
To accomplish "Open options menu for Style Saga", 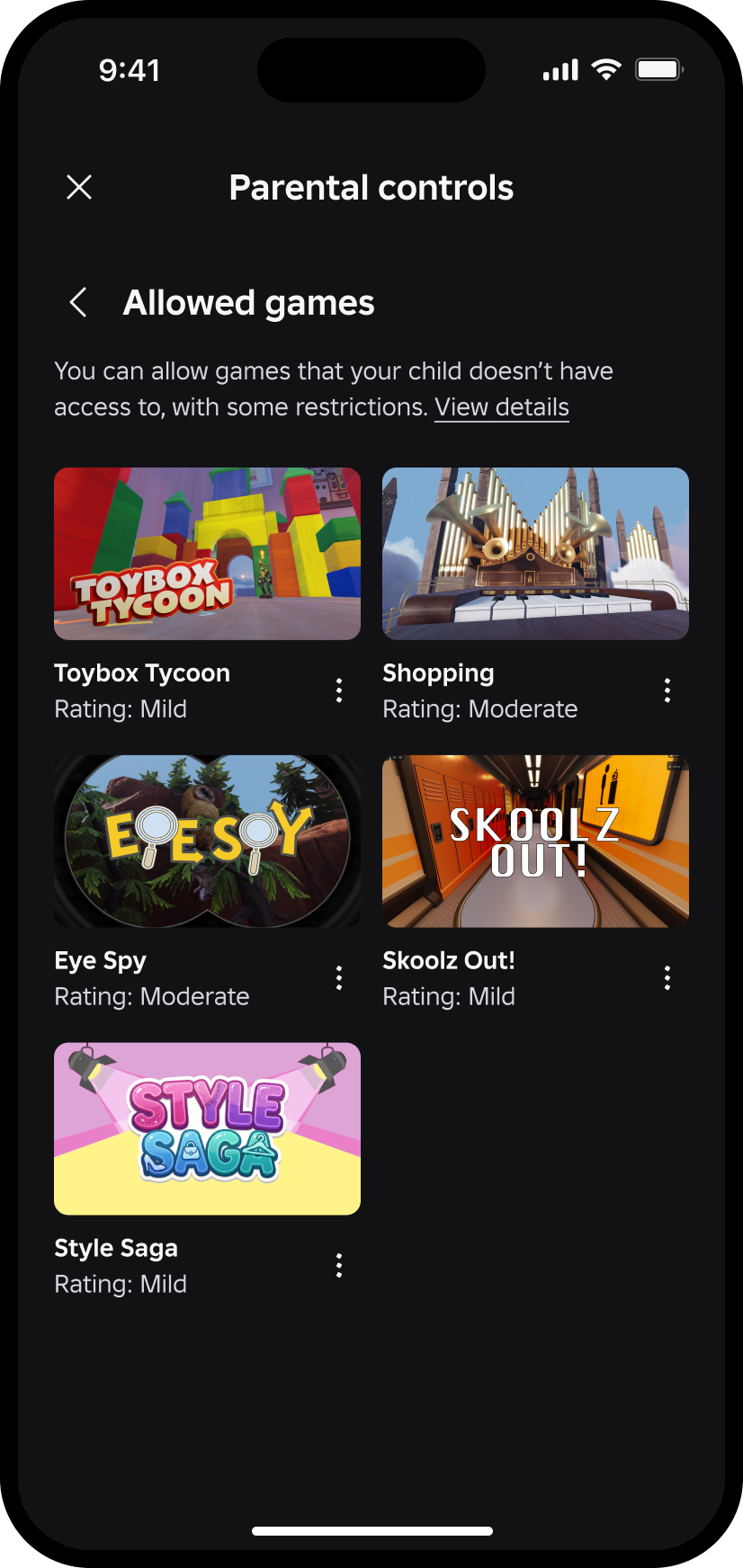I will pyautogui.click(x=338, y=1265).
